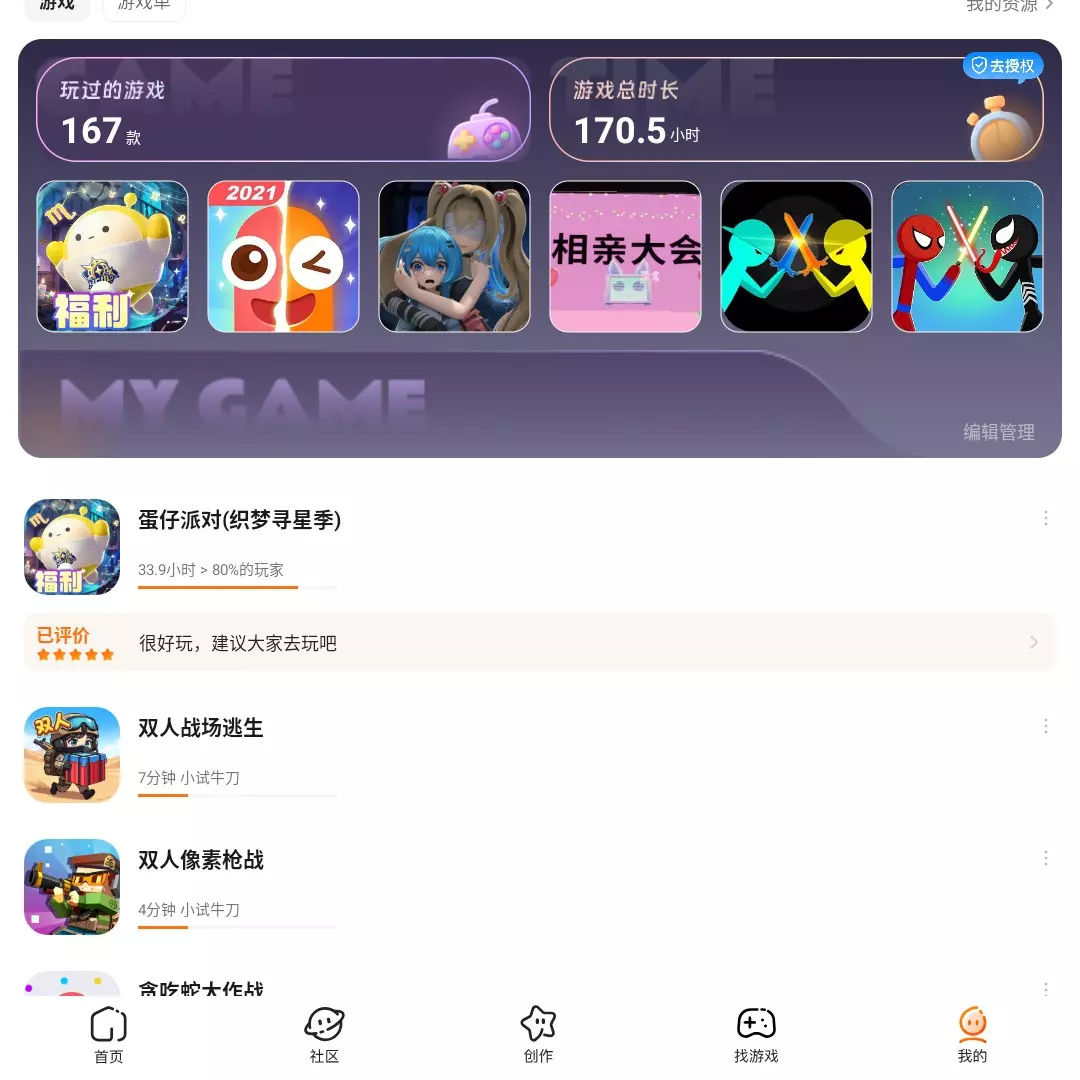The image size is (1080, 1080).
Task: Open more options for 双人战场逃生
Action: click(x=1046, y=726)
